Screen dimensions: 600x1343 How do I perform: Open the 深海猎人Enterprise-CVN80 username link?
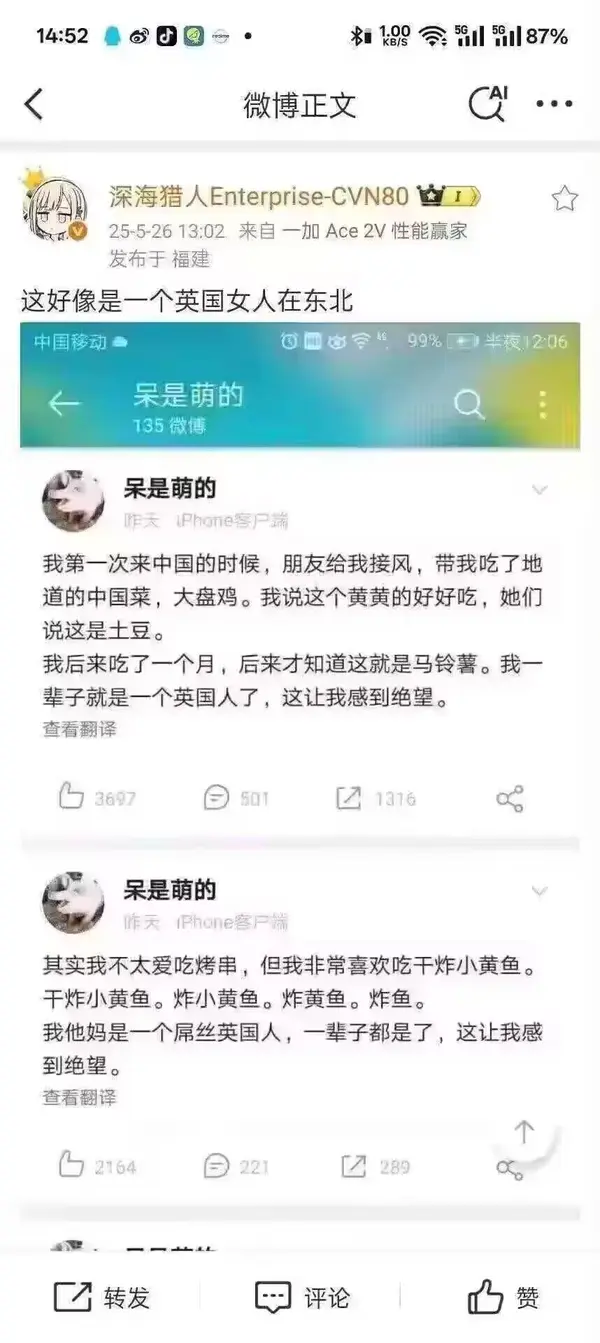(x=258, y=196)
